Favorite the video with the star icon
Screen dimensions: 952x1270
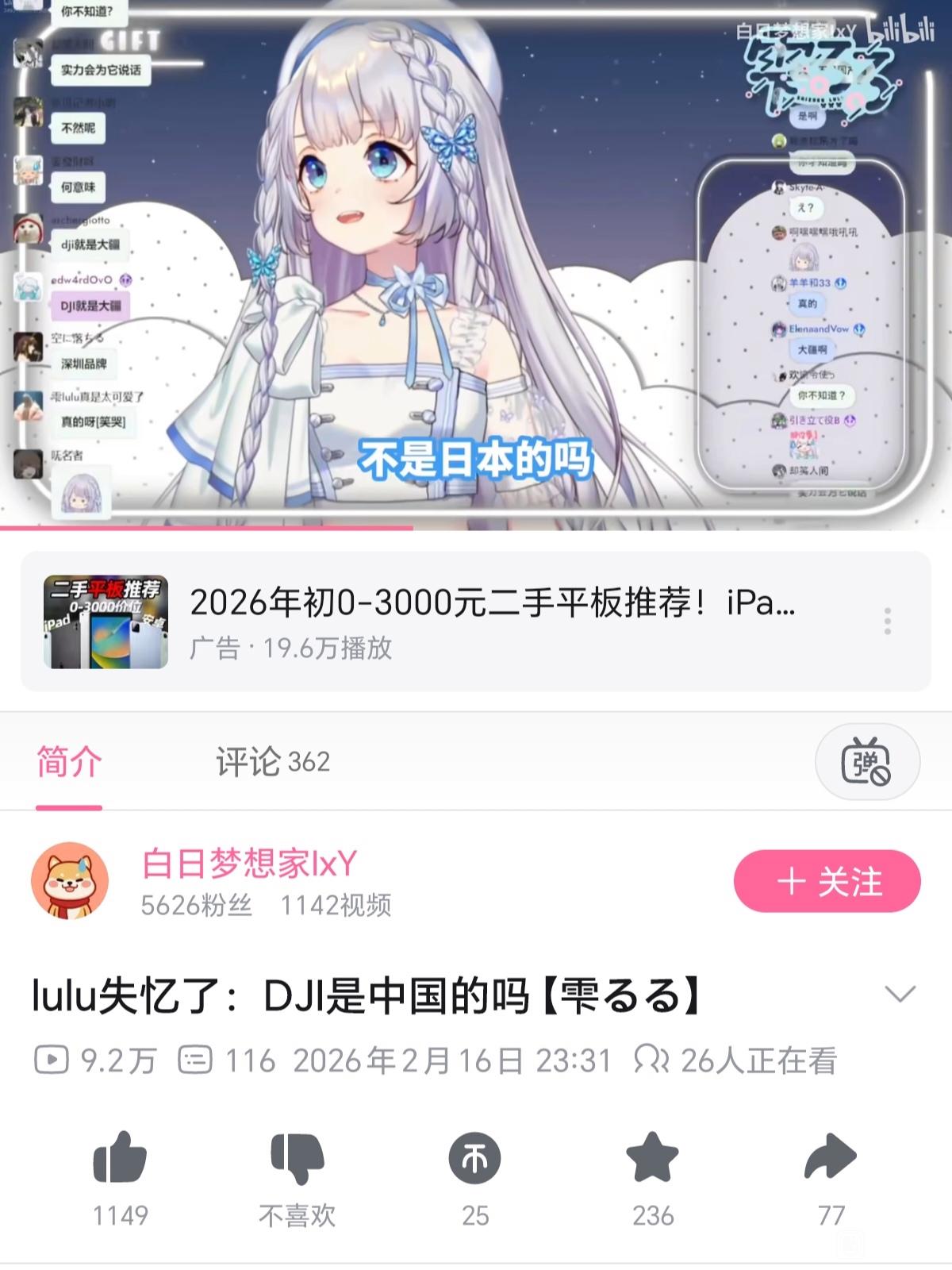click(652, 1159)
